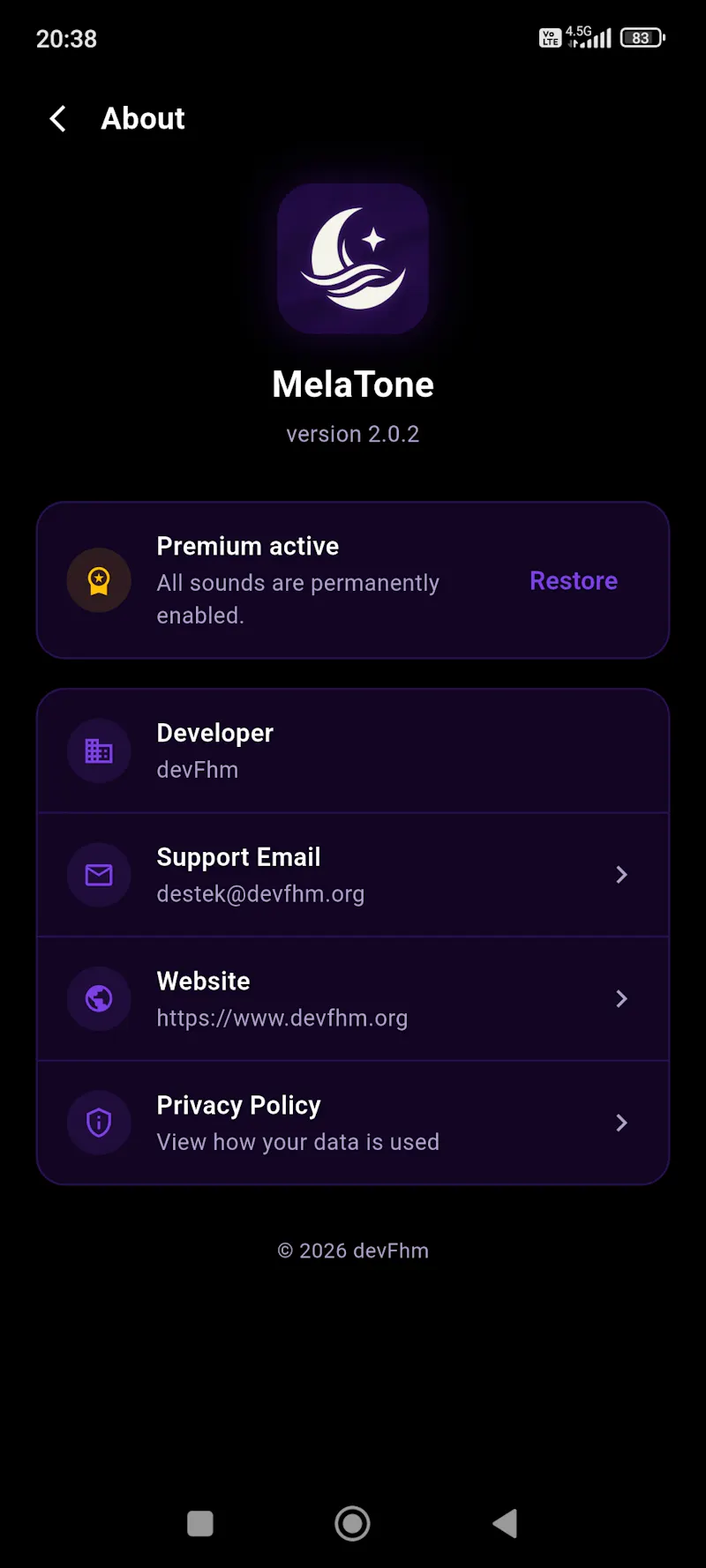The height and width of the screenshot is (1568, 706).
Task: Tap Restore to restore premium purchase
Action: point(574,580)
